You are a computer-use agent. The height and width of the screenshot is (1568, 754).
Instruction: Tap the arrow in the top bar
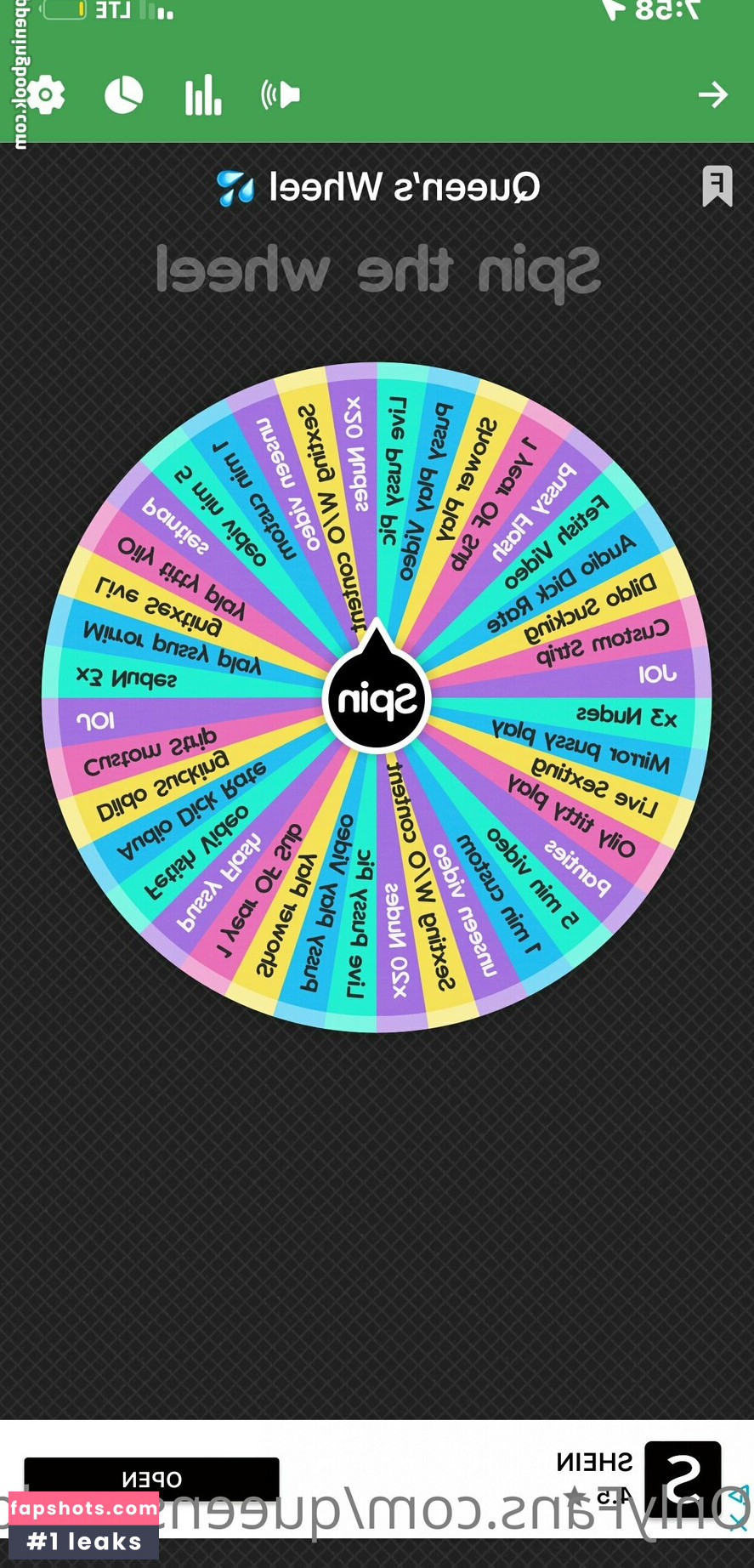coord(712,94)
